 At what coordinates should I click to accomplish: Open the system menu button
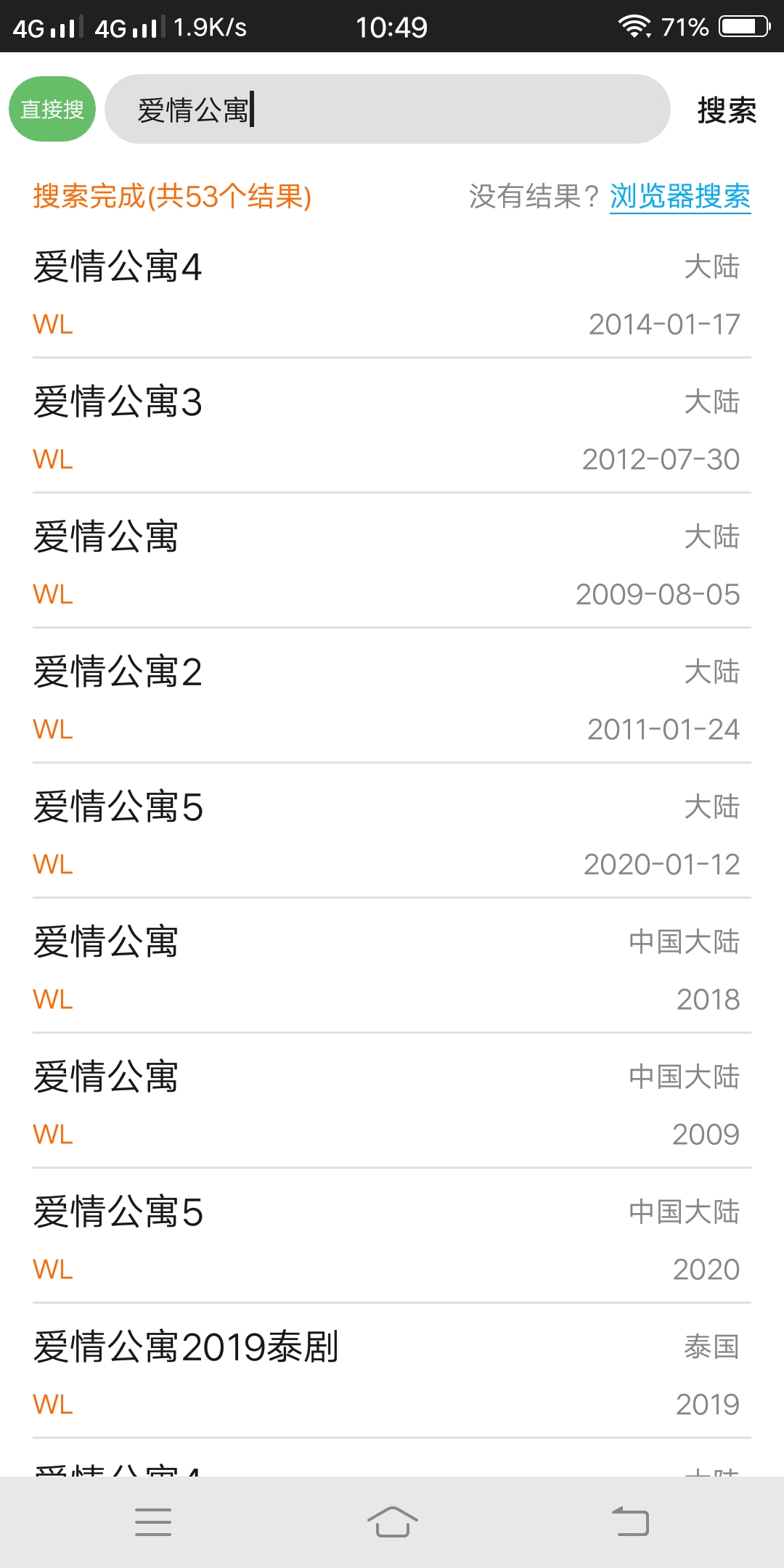pyautogui.click(x=153, y=1522)
